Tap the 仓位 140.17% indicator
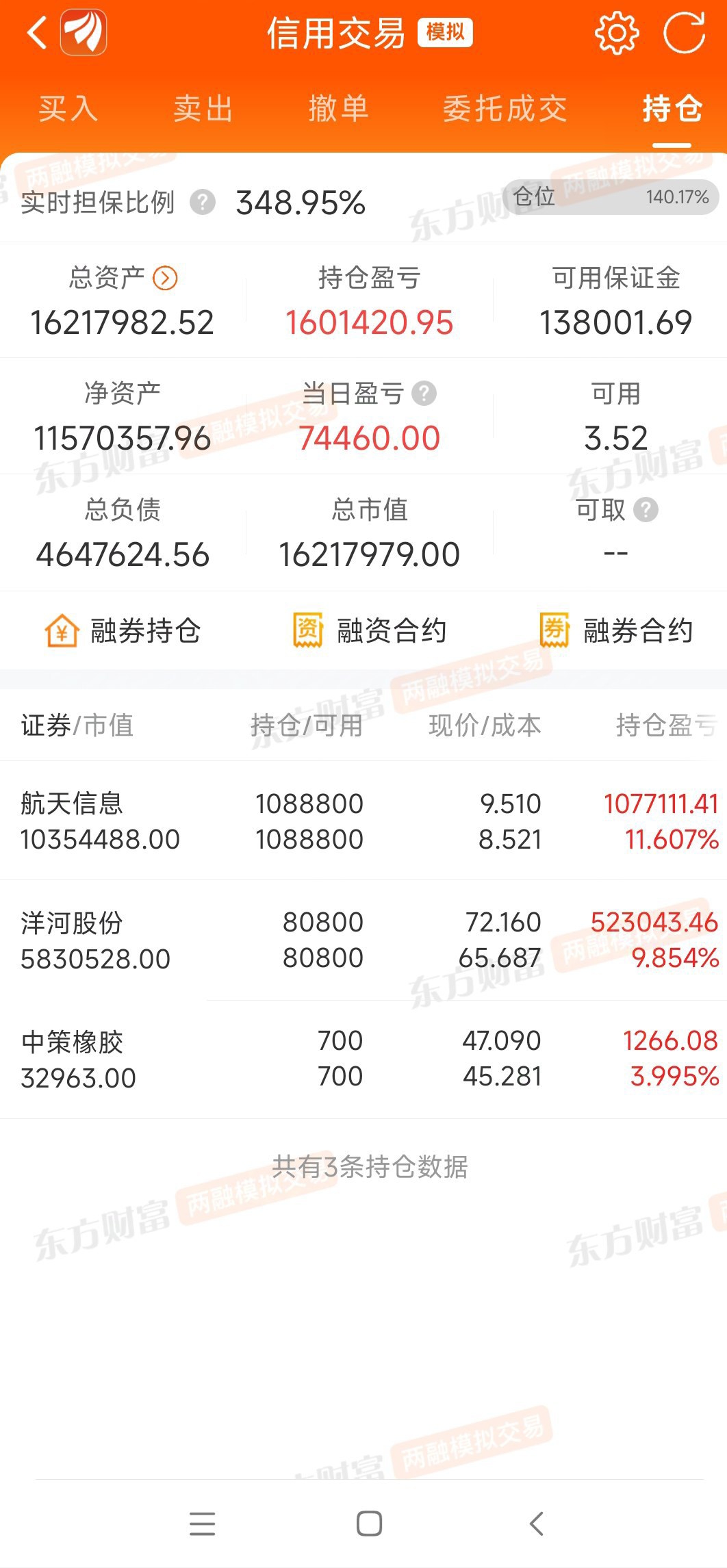The image size is (727, 1568). tap(611, 197)
